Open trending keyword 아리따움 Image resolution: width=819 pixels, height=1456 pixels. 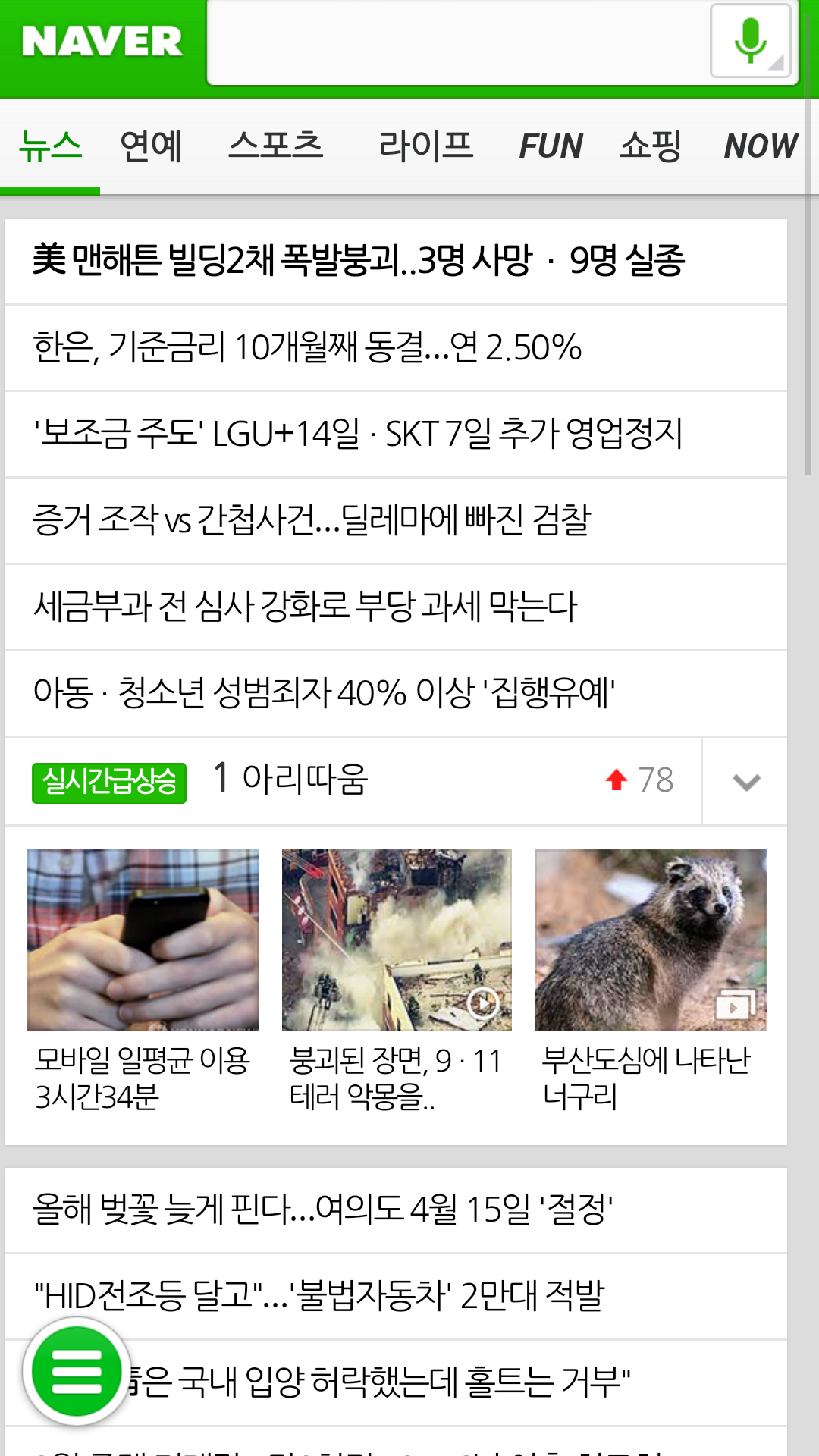(305, 780)
